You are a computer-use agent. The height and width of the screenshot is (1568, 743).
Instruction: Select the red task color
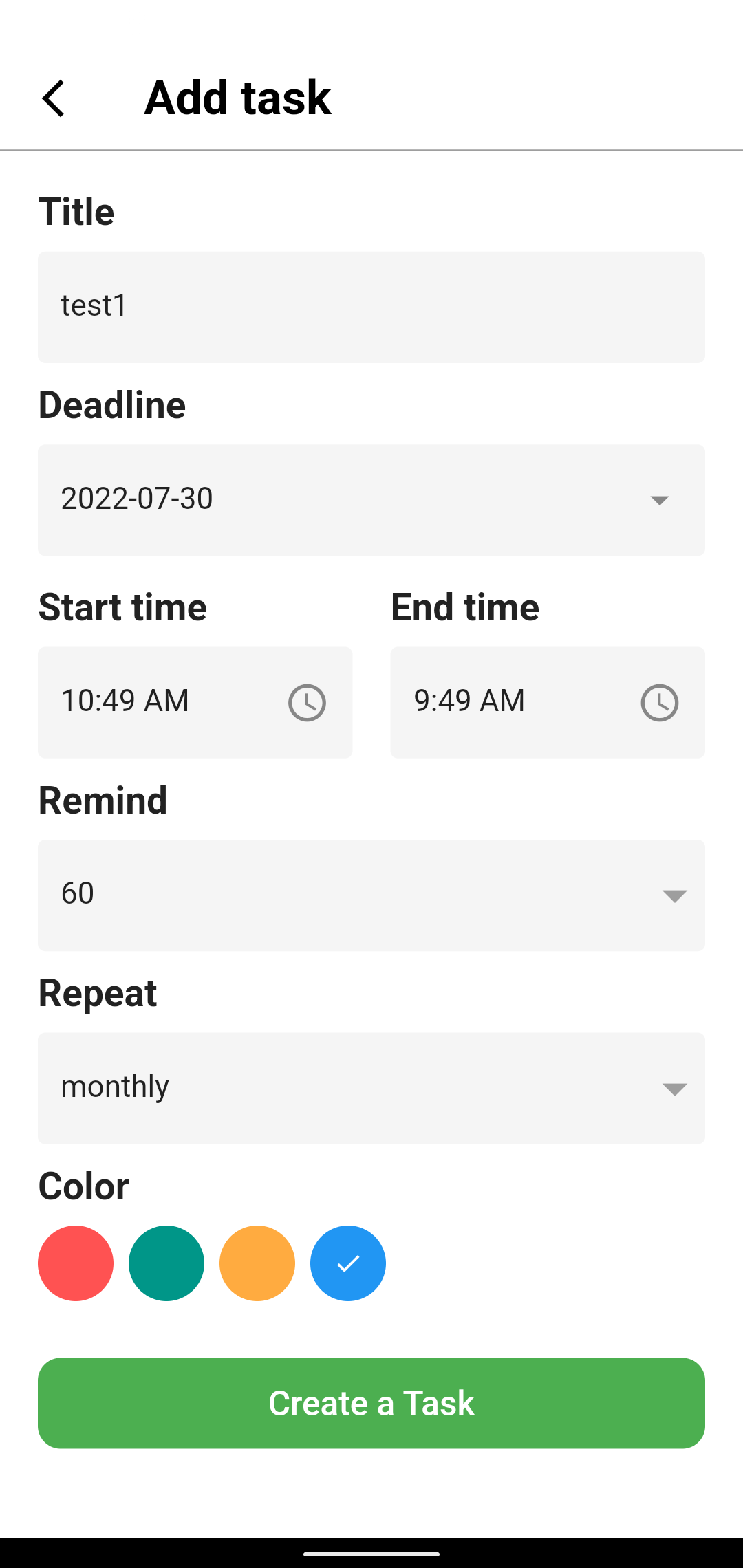(76, 1263)
